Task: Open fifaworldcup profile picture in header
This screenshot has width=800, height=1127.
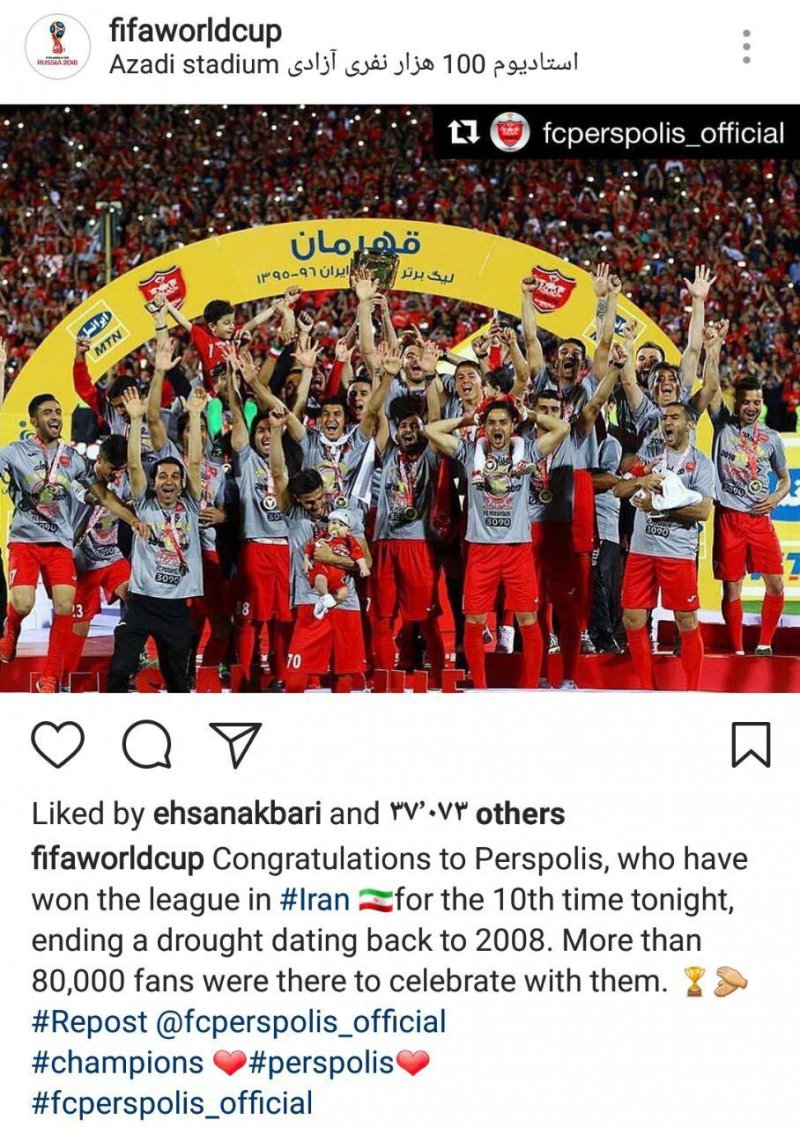Action: (x=56, y=47)
